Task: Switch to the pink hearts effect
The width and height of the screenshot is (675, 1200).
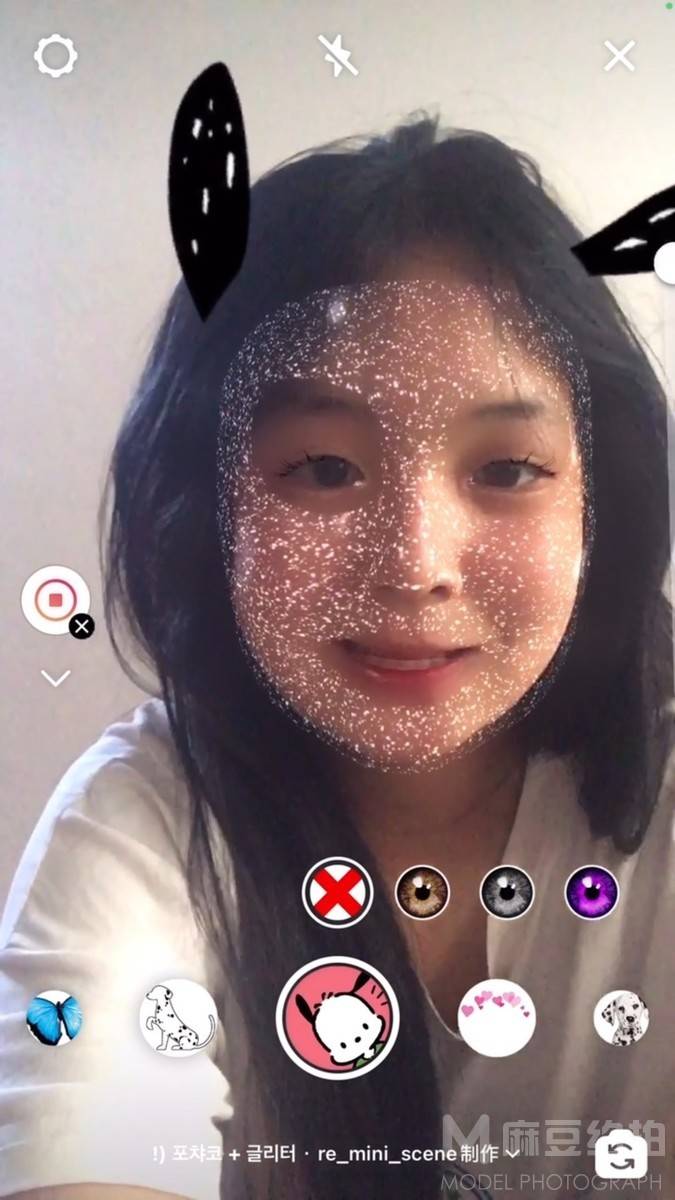Action: (x=497, y=1018)
